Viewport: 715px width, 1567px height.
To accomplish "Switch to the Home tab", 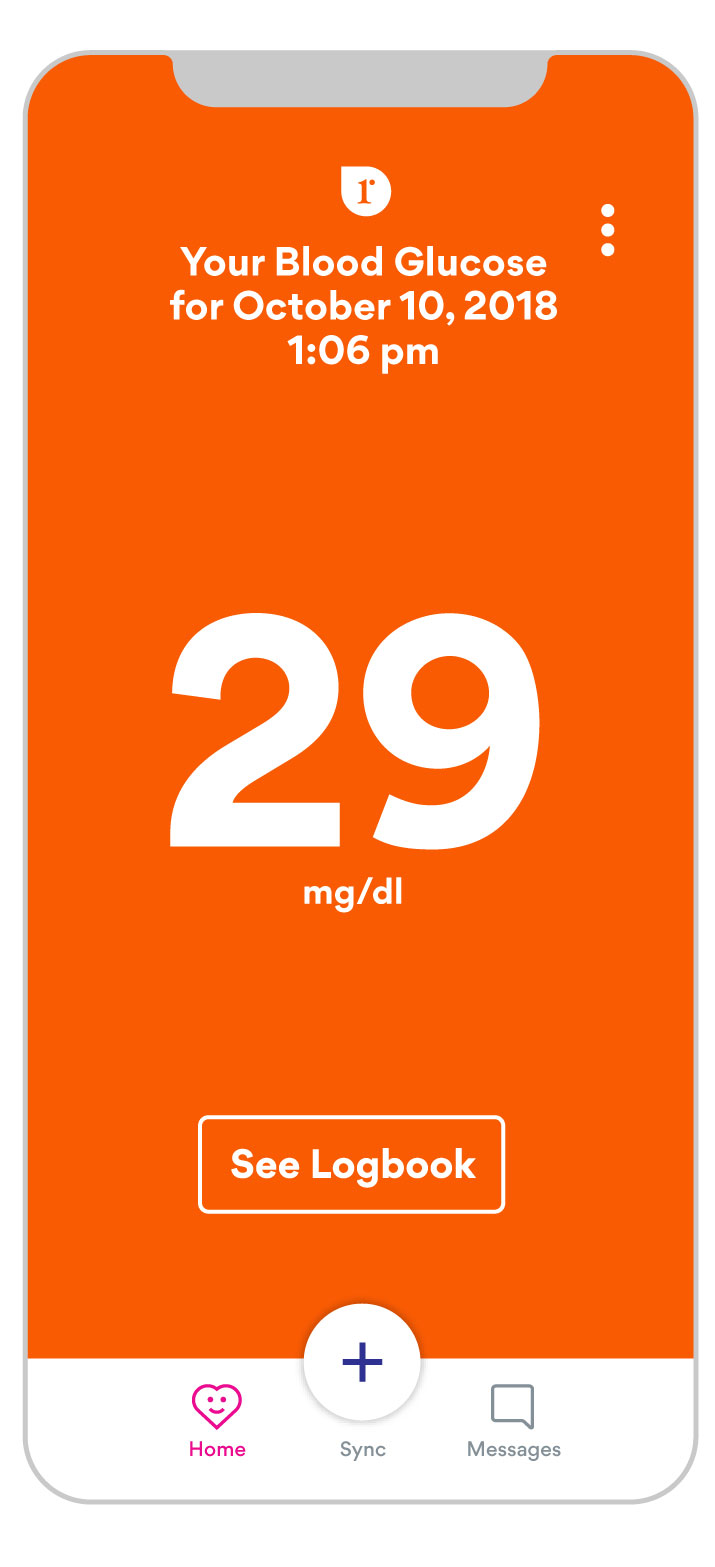I will tap(217, 1420).
